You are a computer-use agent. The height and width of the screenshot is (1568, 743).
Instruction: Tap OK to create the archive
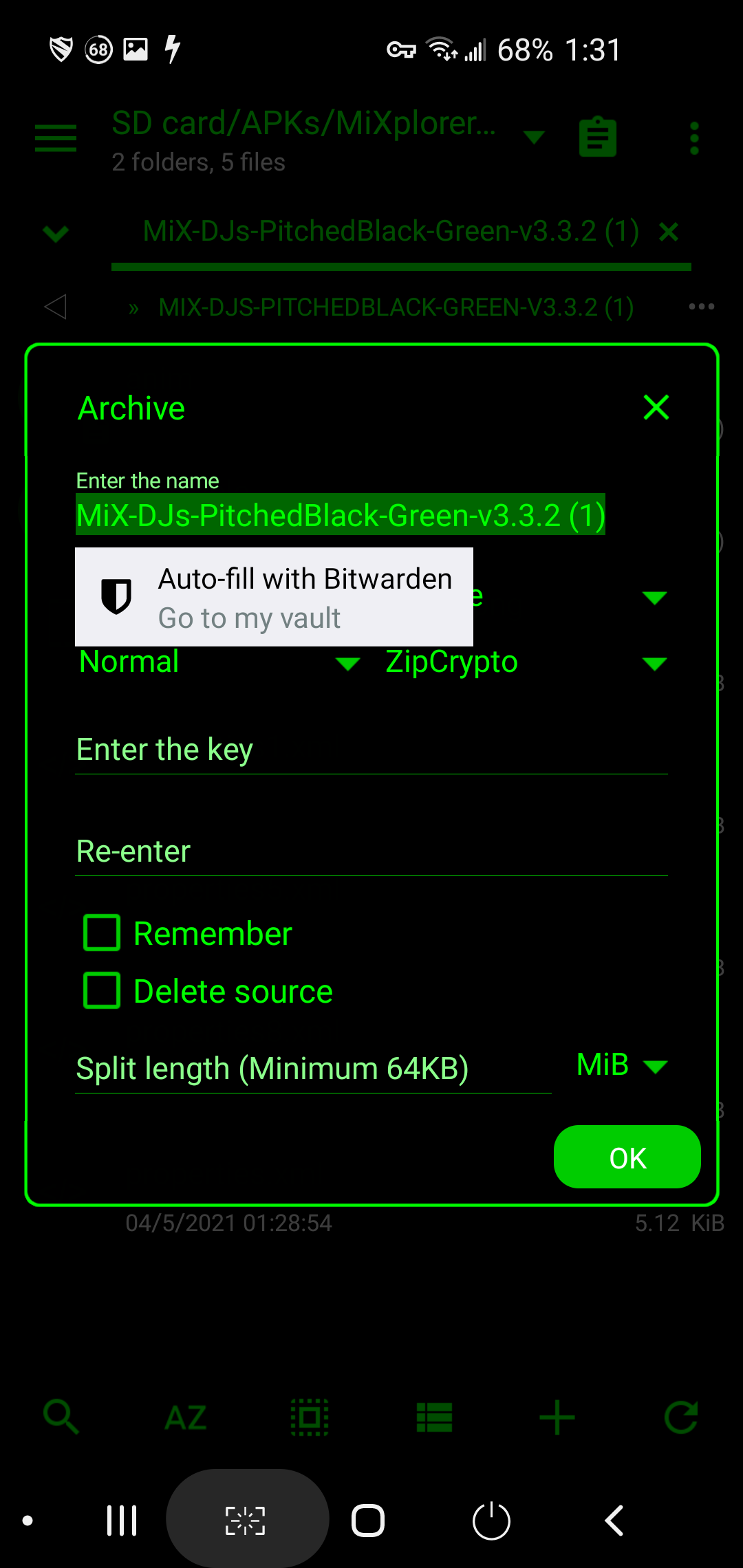pyautogui.click(x=627, y=1157)
